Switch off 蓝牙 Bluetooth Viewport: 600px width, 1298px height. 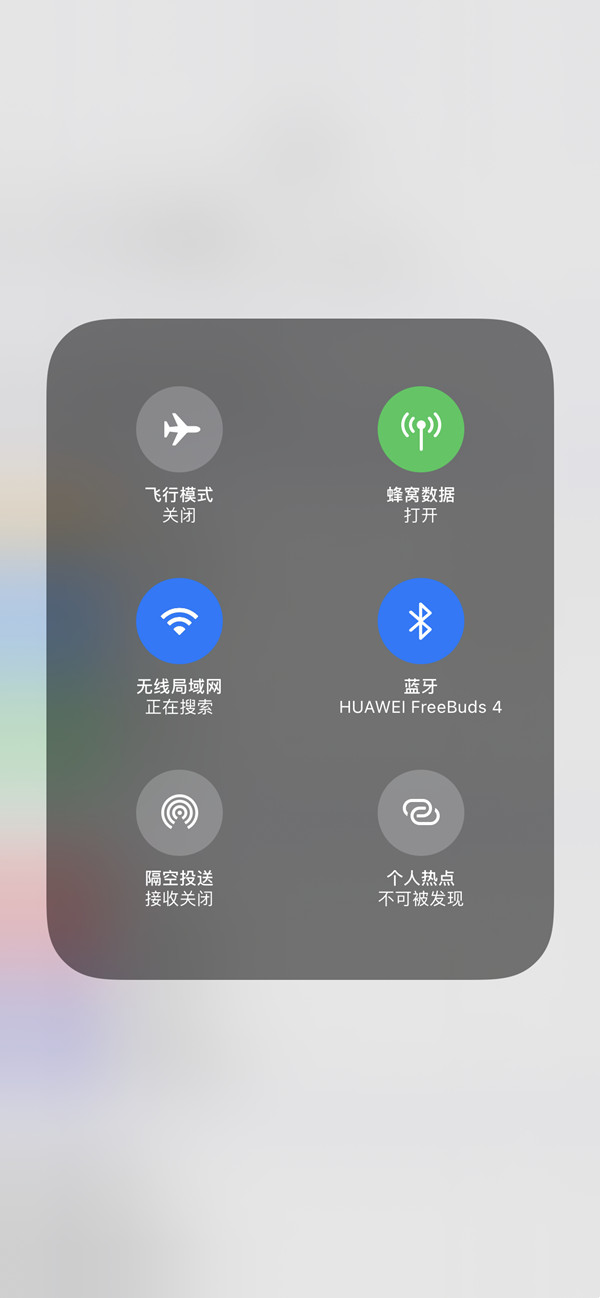(420, 621)
